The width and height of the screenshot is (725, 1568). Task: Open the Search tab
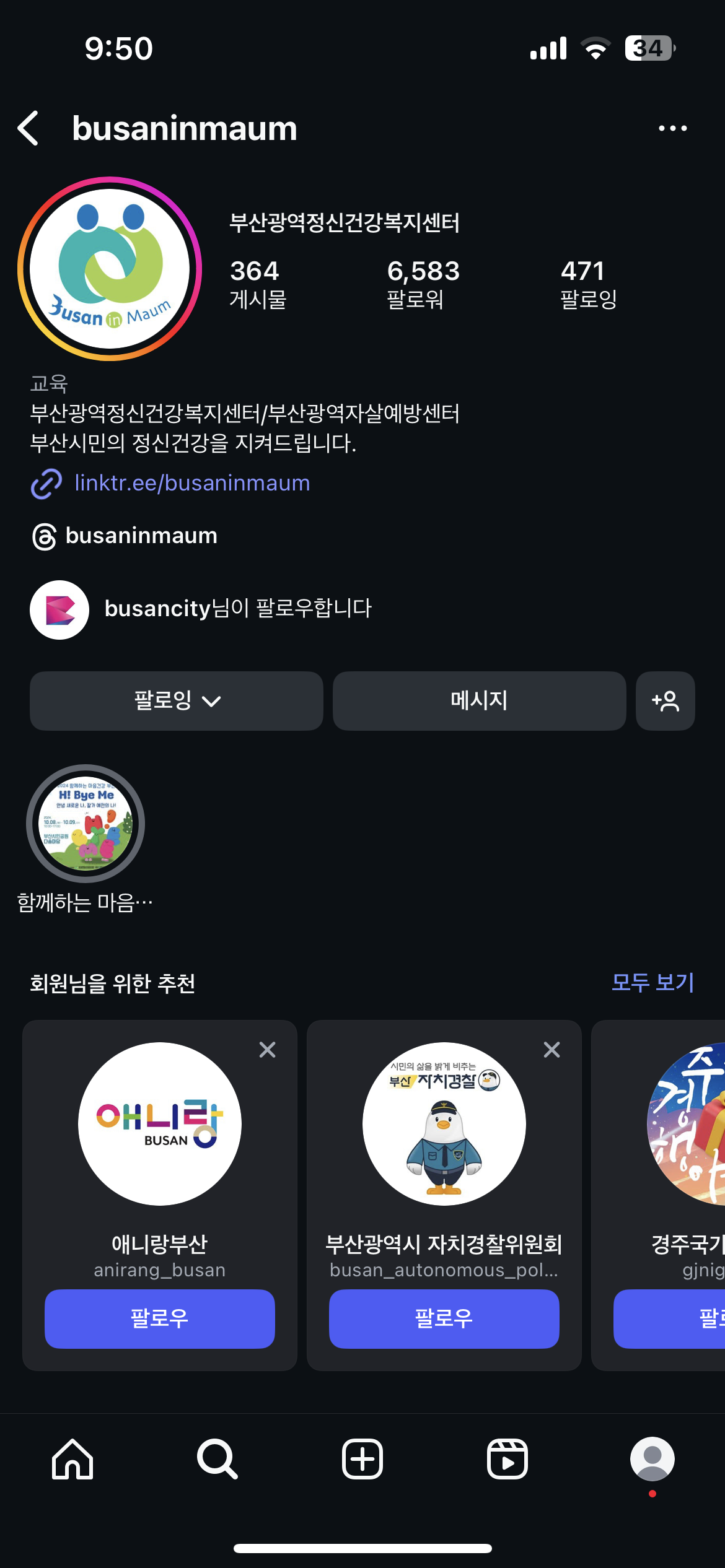(x=217, y=1459)
